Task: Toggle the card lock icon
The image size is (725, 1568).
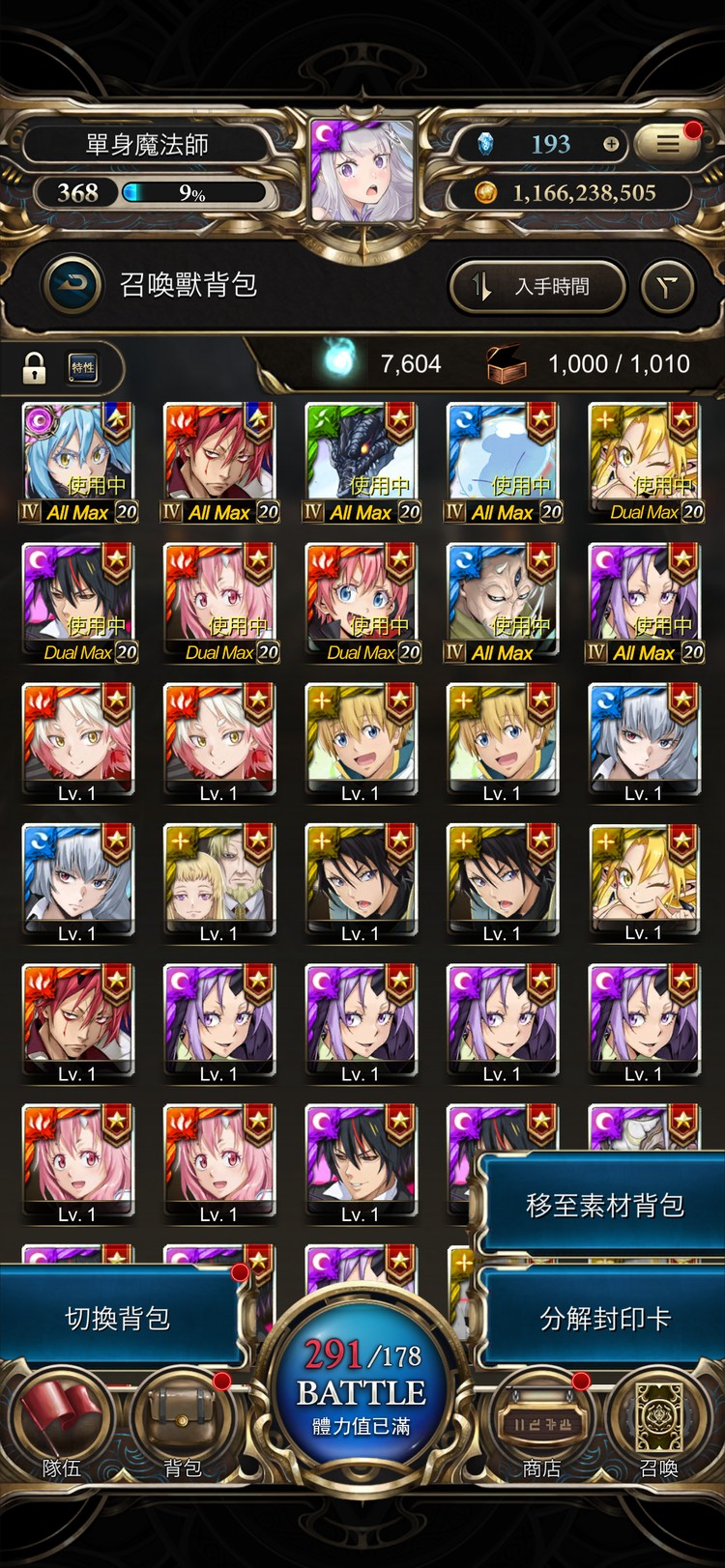Action: [35, 367]
